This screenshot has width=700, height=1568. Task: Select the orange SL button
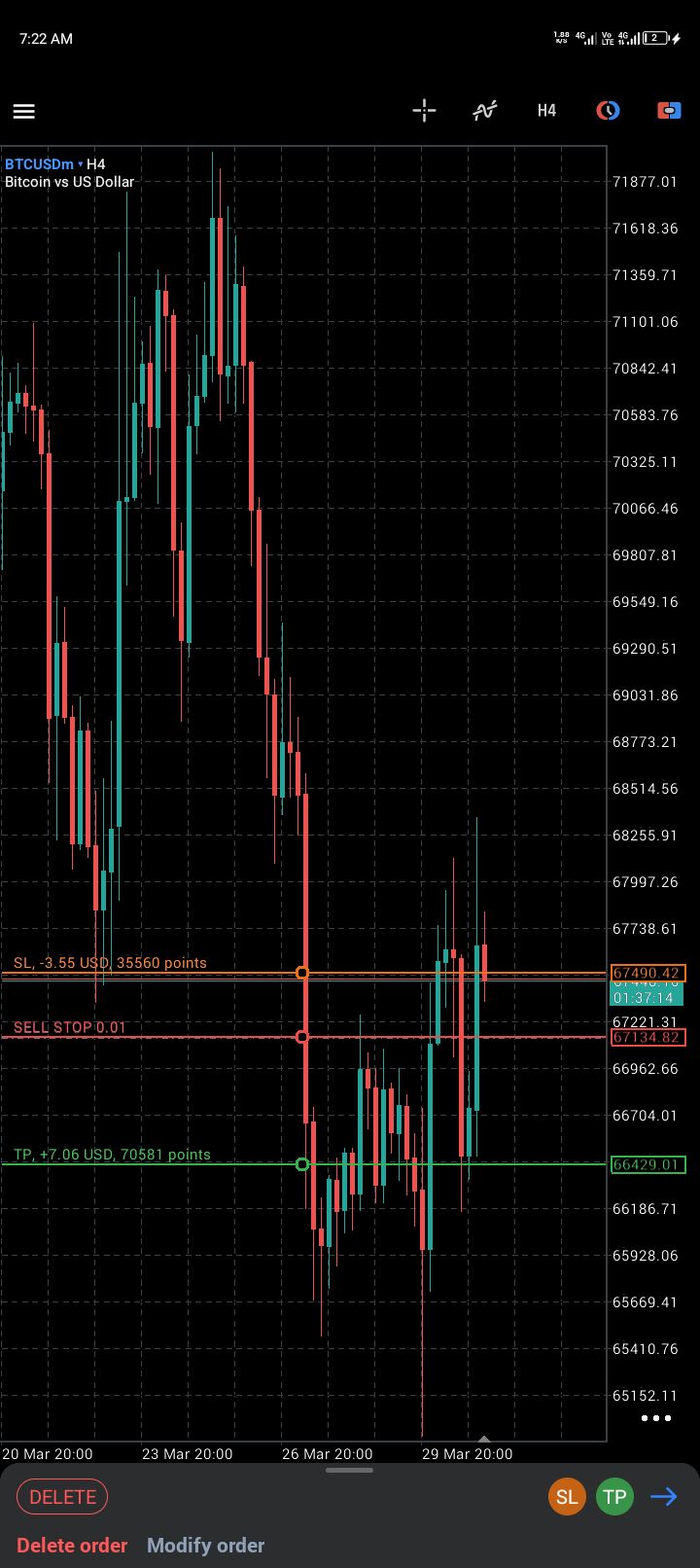point(567,1497)
